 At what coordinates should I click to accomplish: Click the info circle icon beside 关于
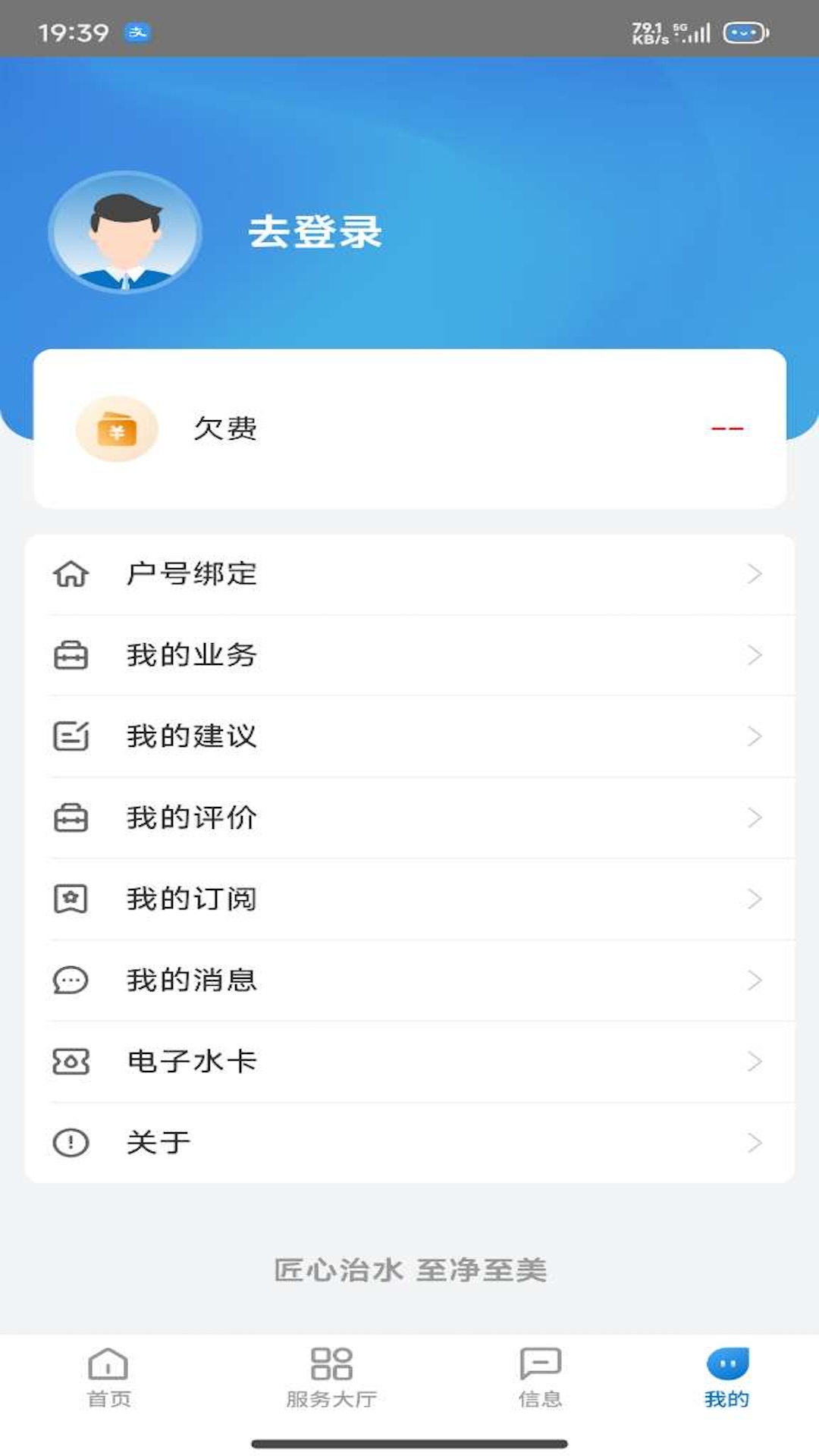click(71, 1142)
